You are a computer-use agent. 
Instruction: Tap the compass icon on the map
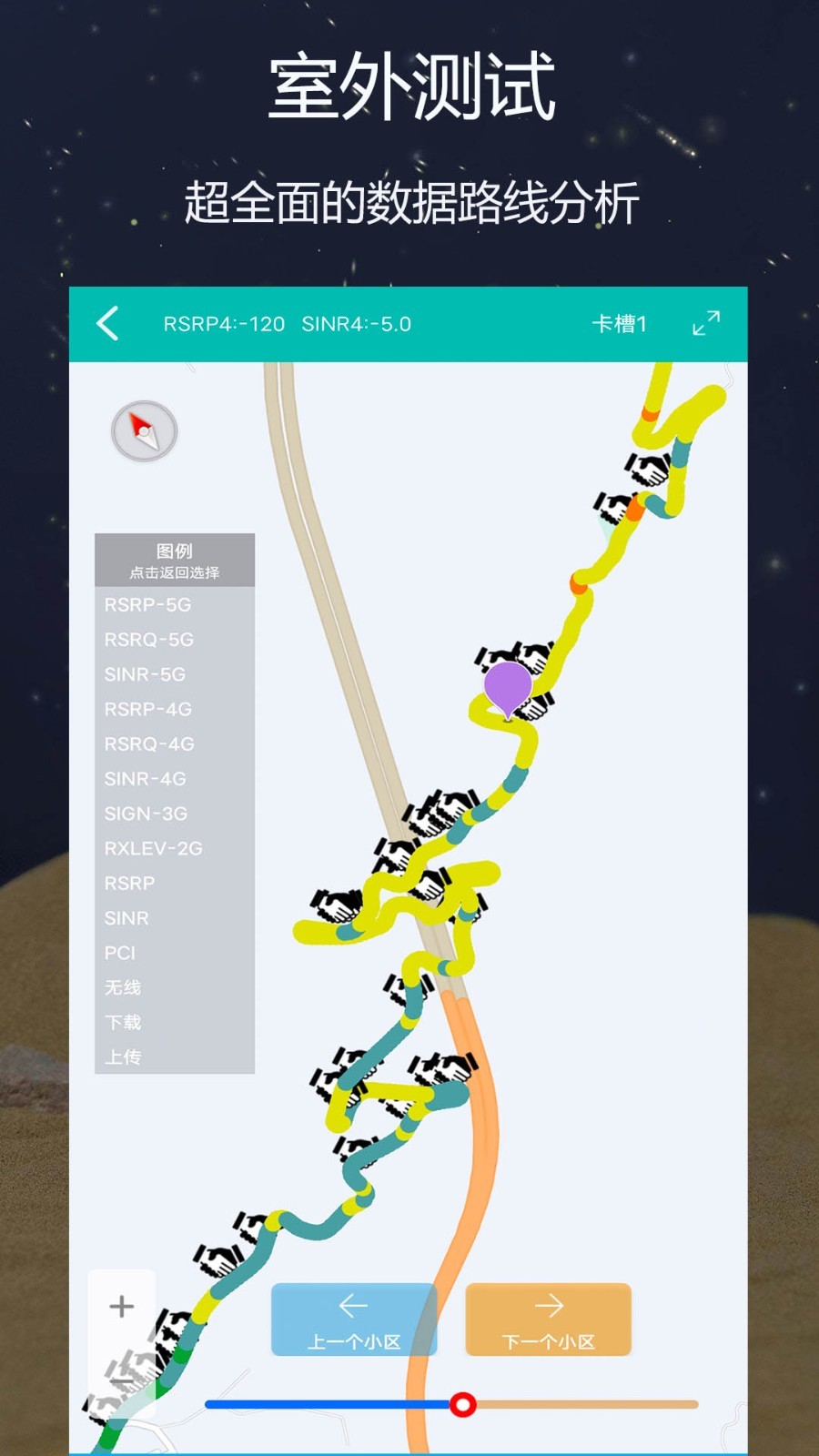pos(143,431)
